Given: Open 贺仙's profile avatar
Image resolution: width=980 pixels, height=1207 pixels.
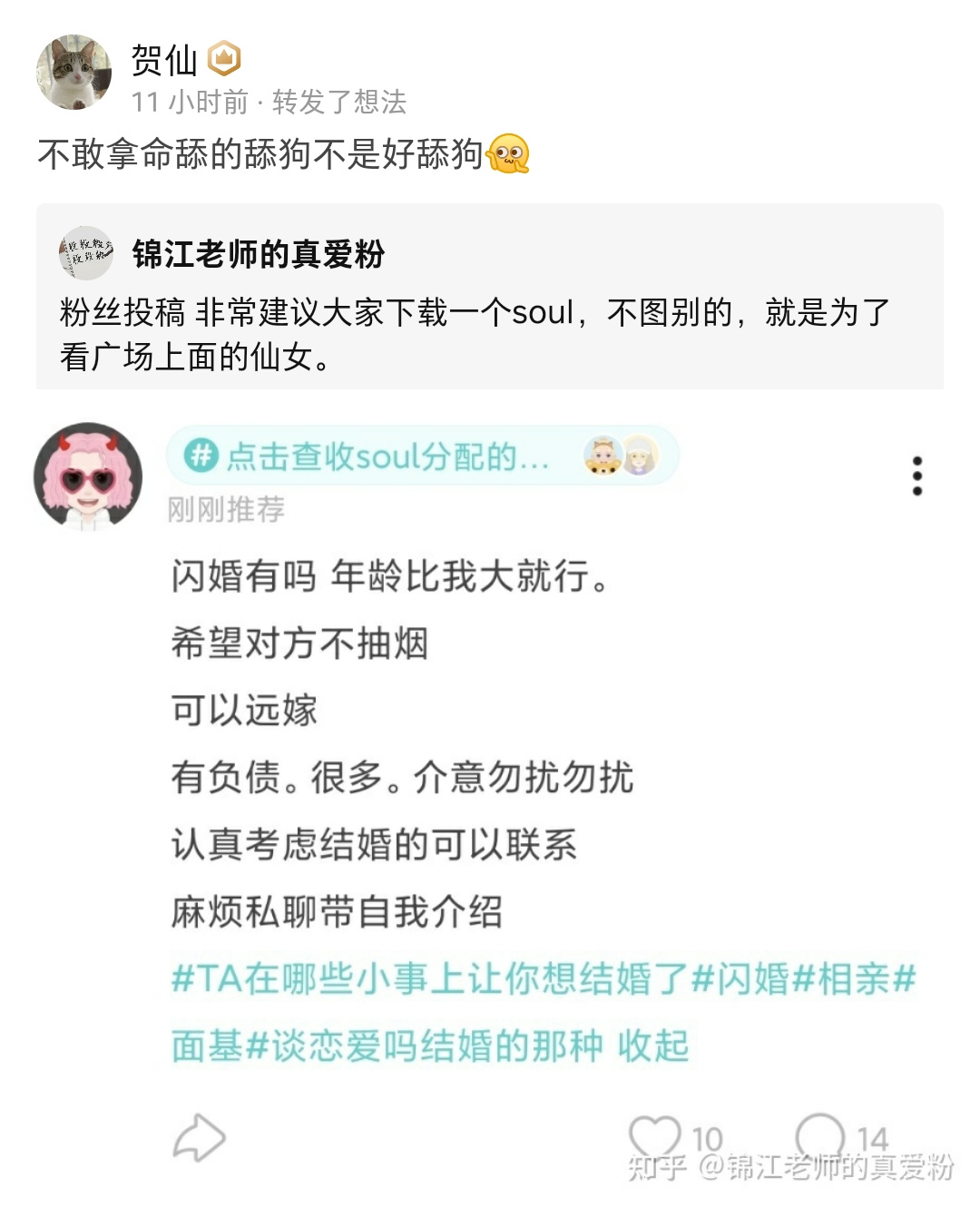Looking at the screenshot, I should (74, 73).
